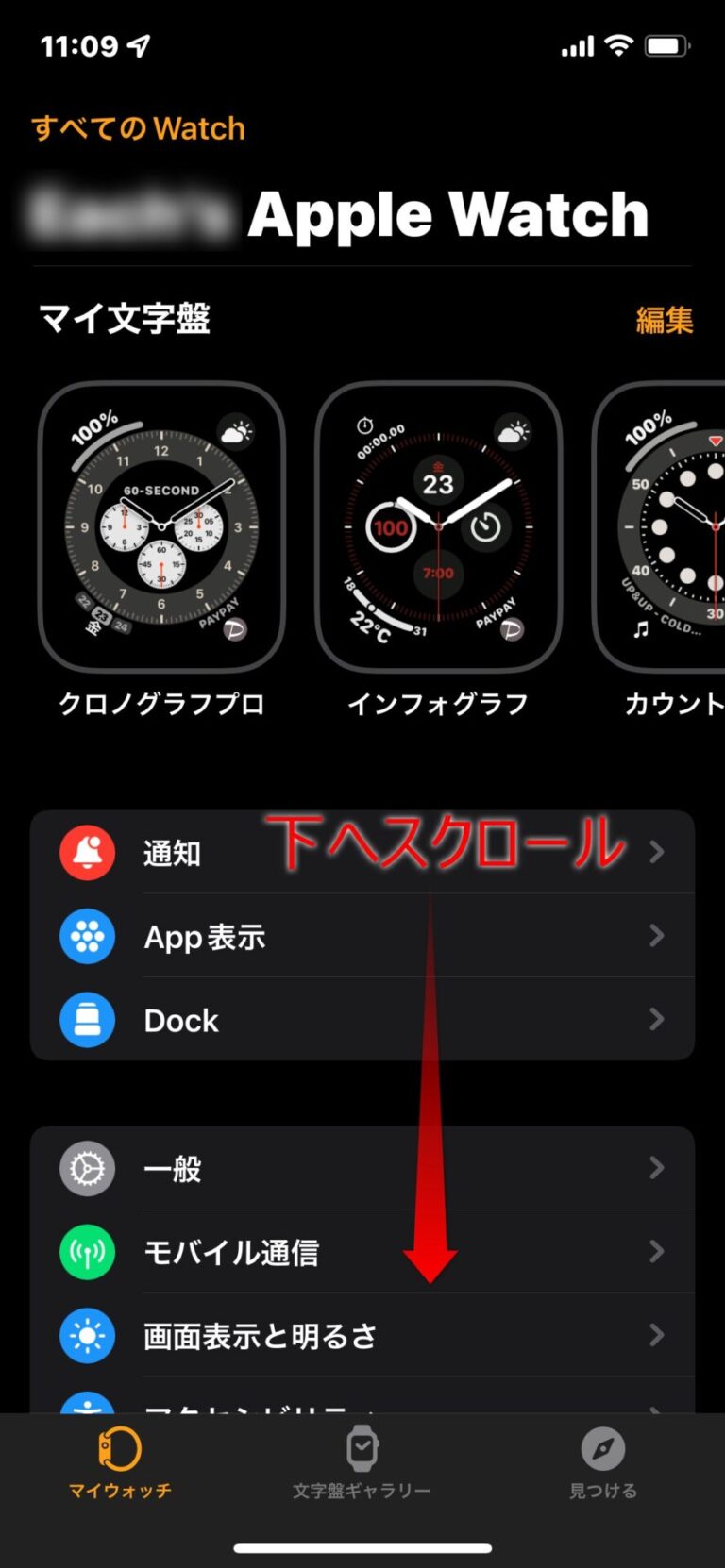Expand the 通知 row chevron
The width and height of the screenshot is (725, 1568).
coord(656,853)
